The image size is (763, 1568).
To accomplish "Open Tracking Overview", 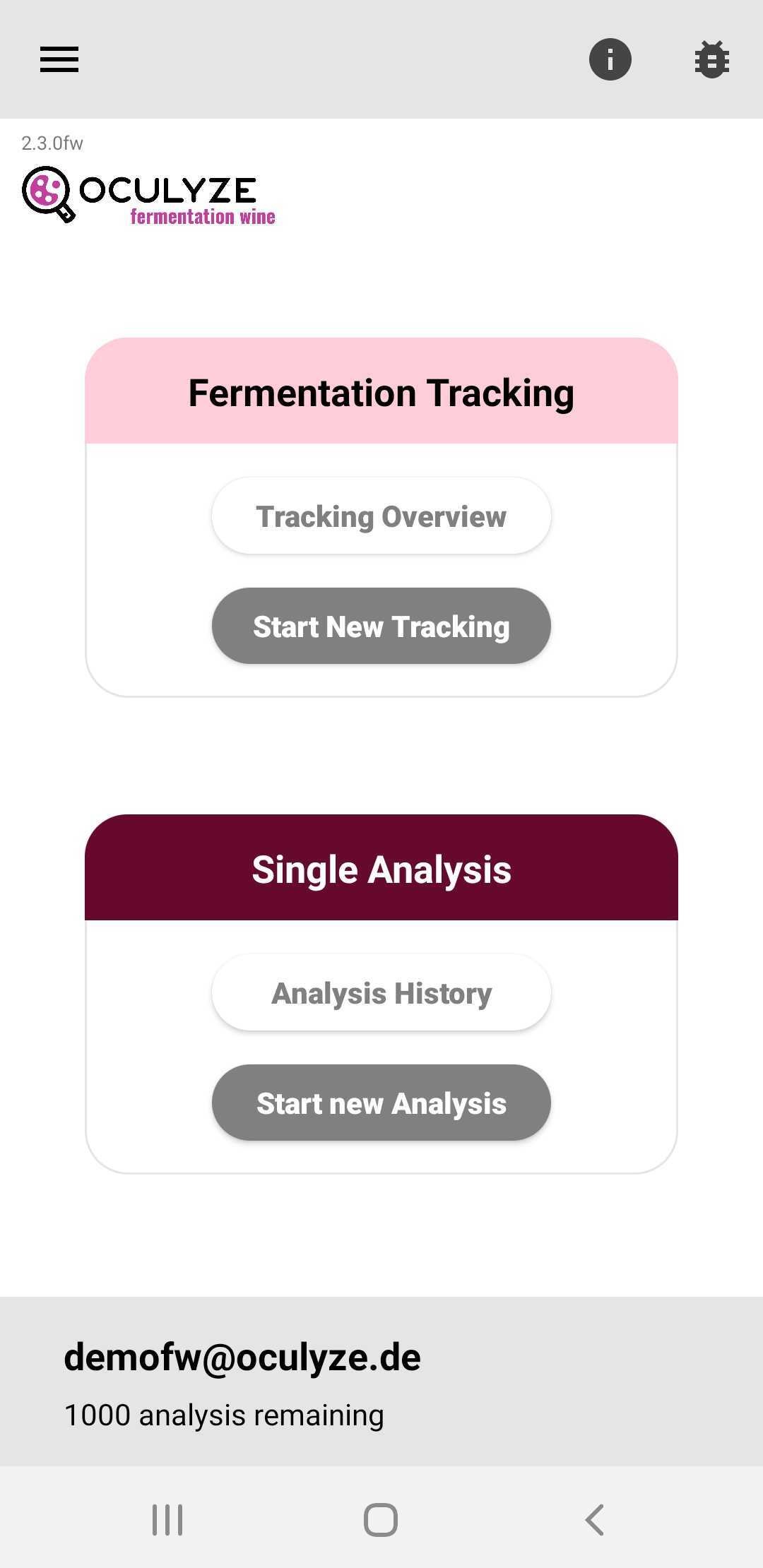I will 381,516.
